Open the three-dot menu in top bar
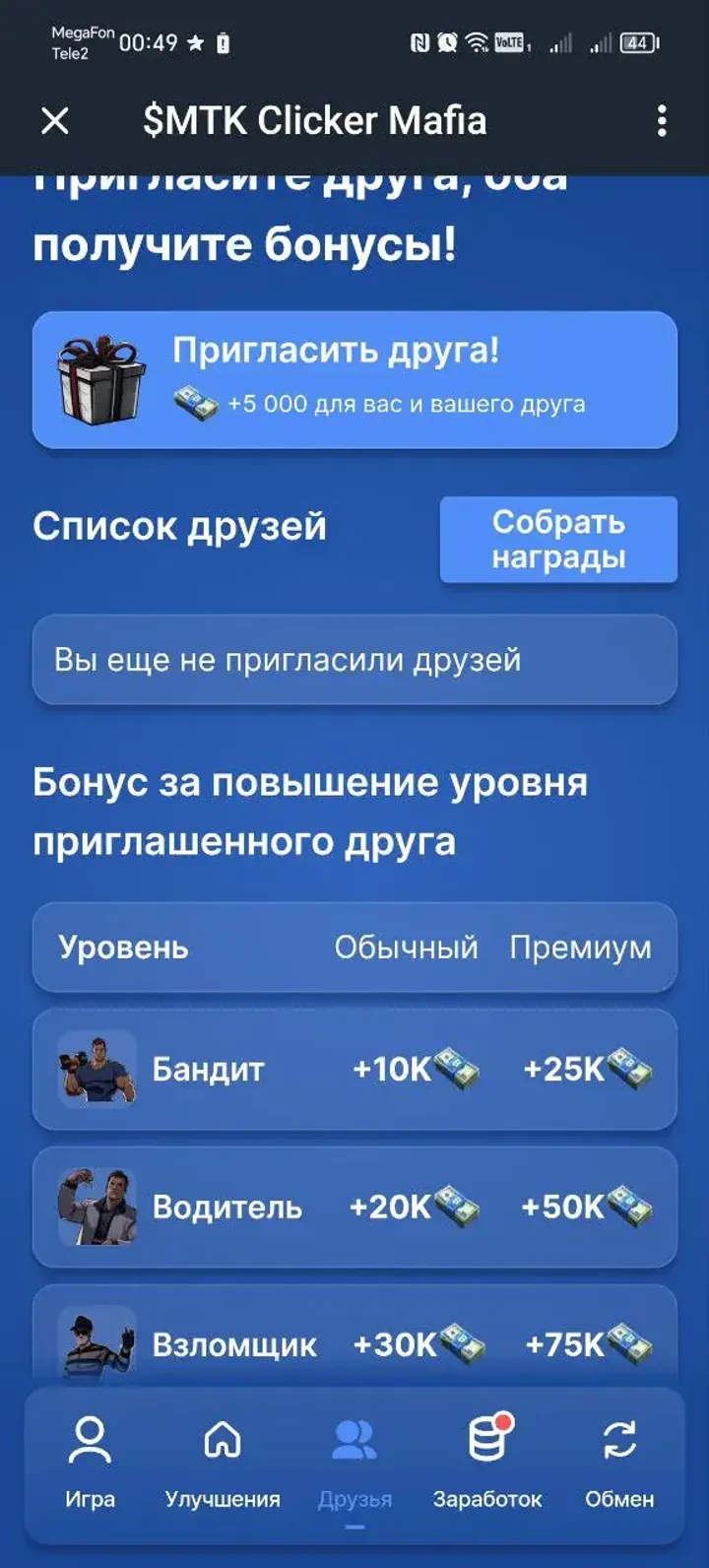The height and width of the screenshot is (1568, 709). tap(662, 120)
